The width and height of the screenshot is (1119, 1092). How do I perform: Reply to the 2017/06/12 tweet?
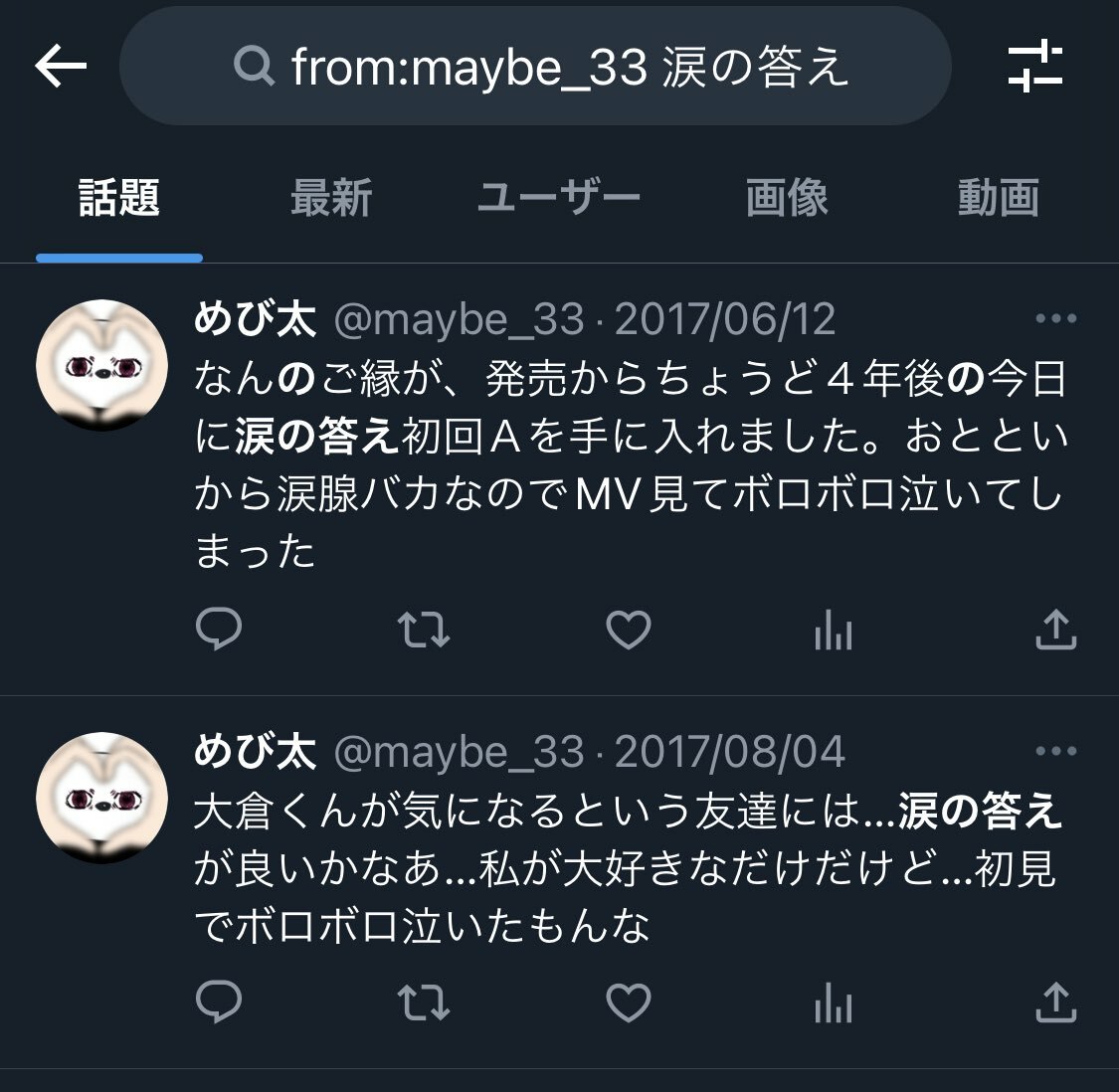[x=219, y=630]
